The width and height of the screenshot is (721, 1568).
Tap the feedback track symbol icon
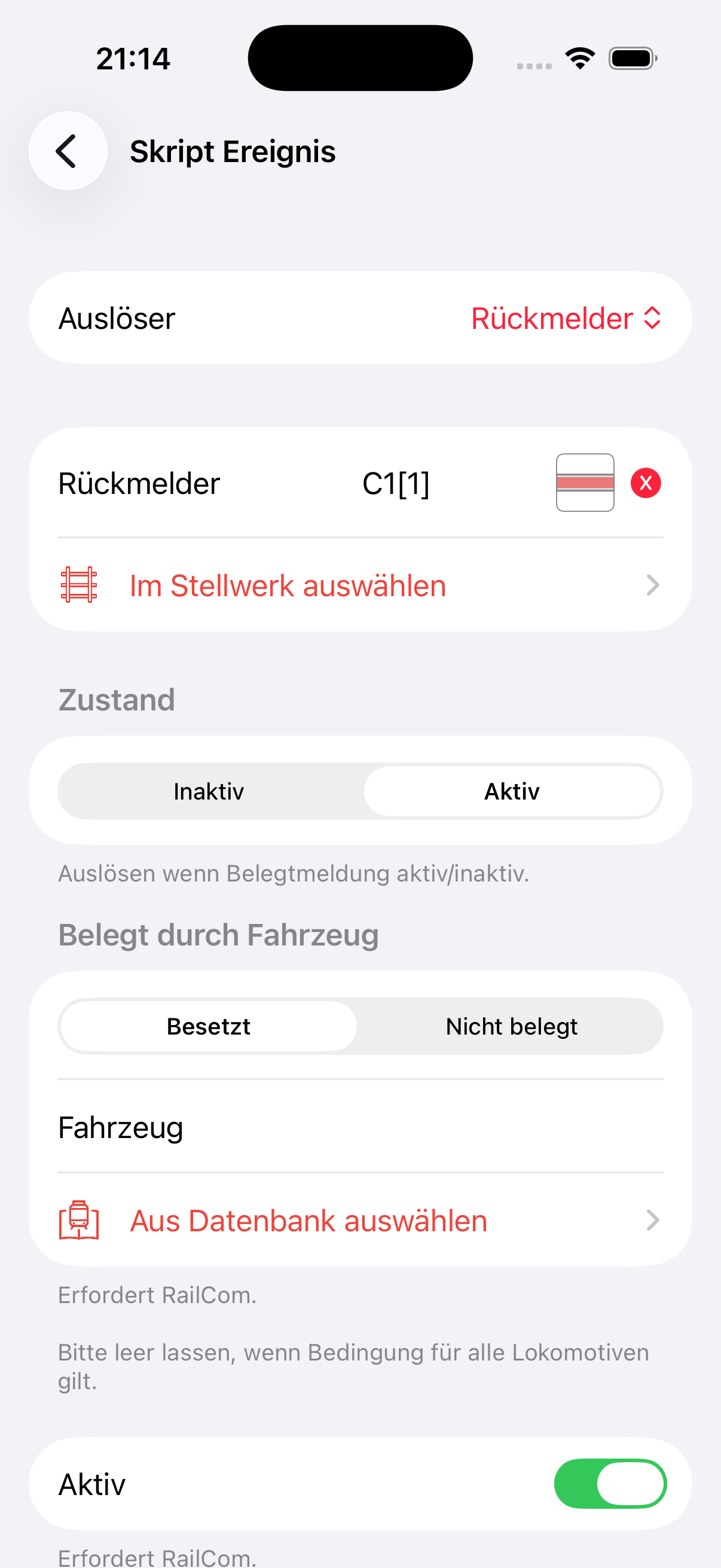coord(584,483)
